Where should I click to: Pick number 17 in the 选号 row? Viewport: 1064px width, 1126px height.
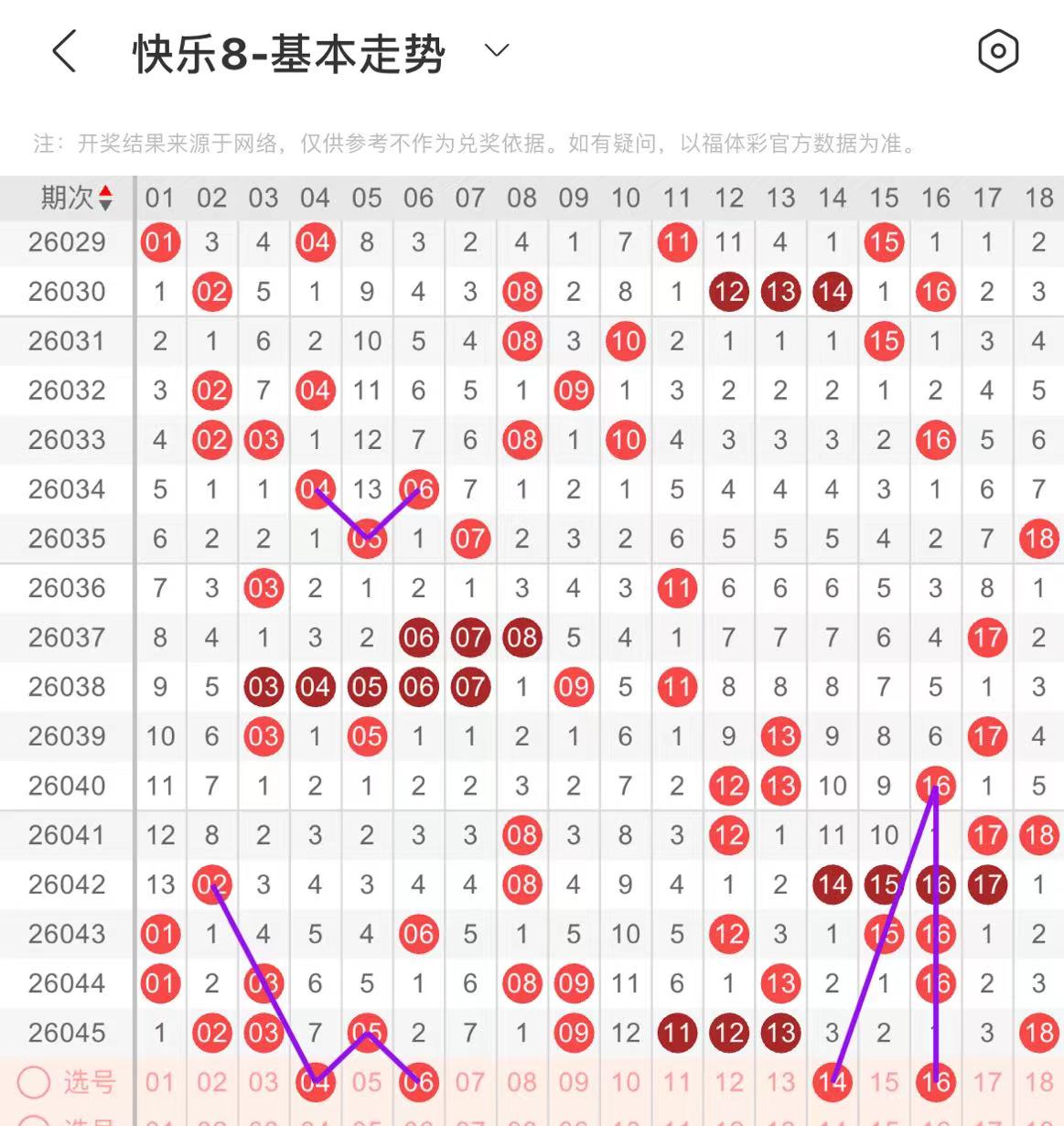(987, 1082)
